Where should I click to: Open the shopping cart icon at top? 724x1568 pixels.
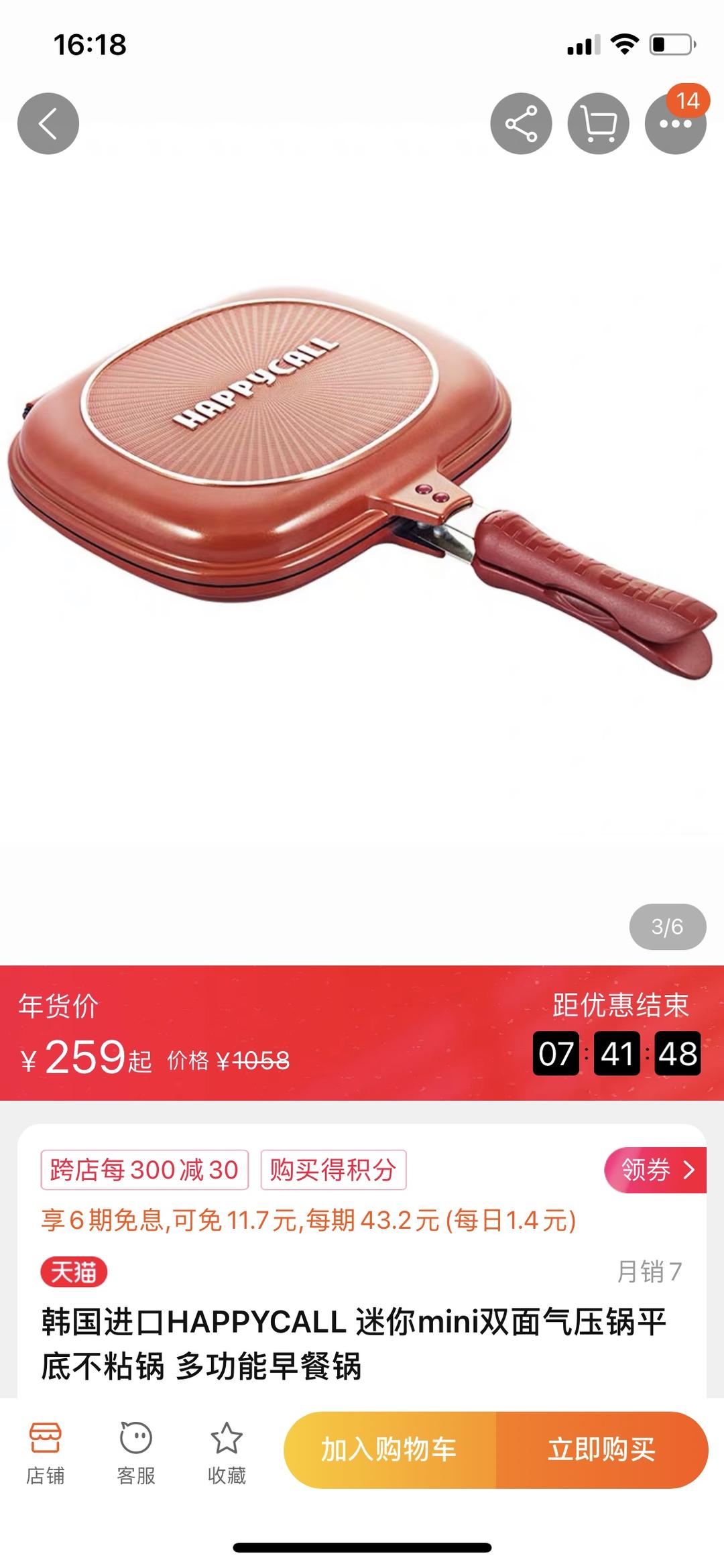click(x=599, y=123)
